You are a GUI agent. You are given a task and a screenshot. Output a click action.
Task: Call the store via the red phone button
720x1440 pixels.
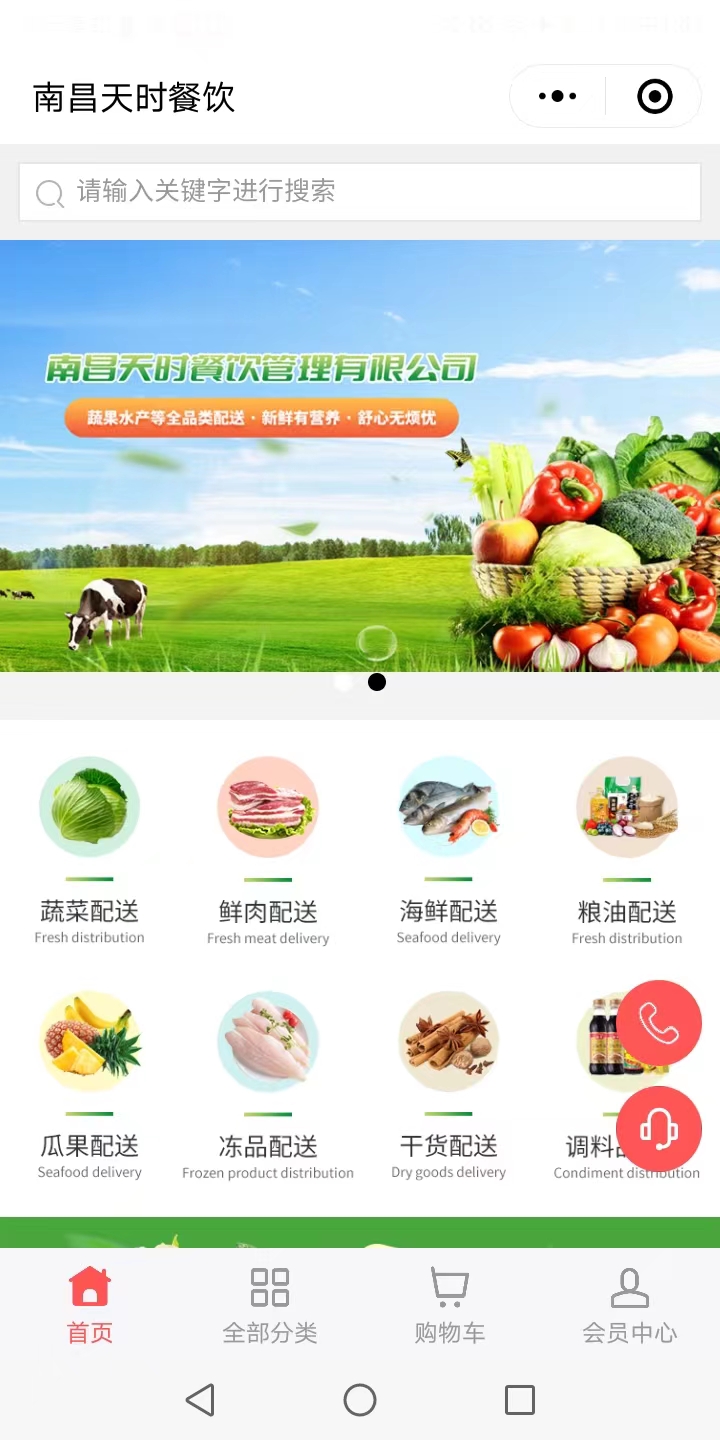[659, 1023]
